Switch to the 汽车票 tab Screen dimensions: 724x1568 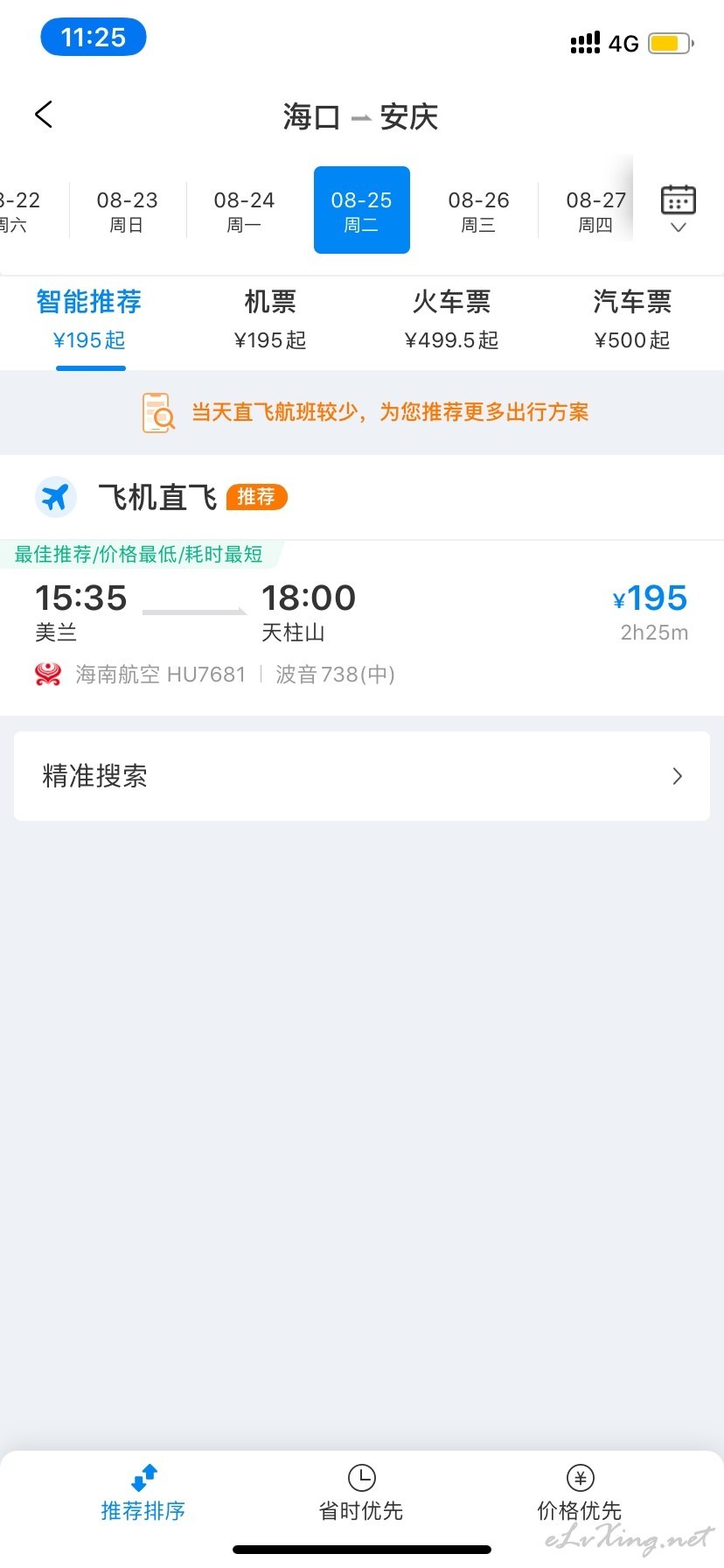click(x=632, y=319)
